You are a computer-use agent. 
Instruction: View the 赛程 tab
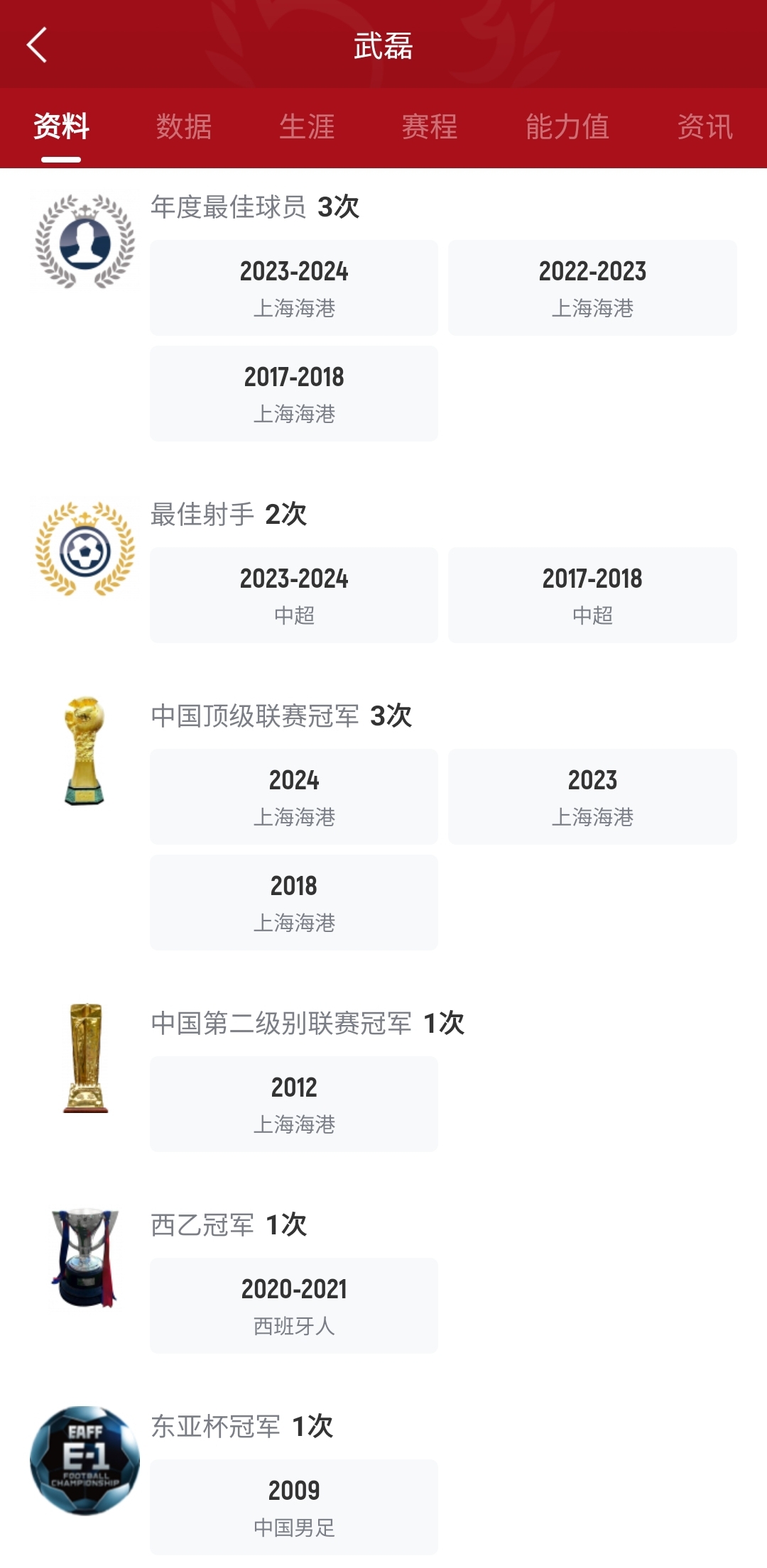pos(430,127)
